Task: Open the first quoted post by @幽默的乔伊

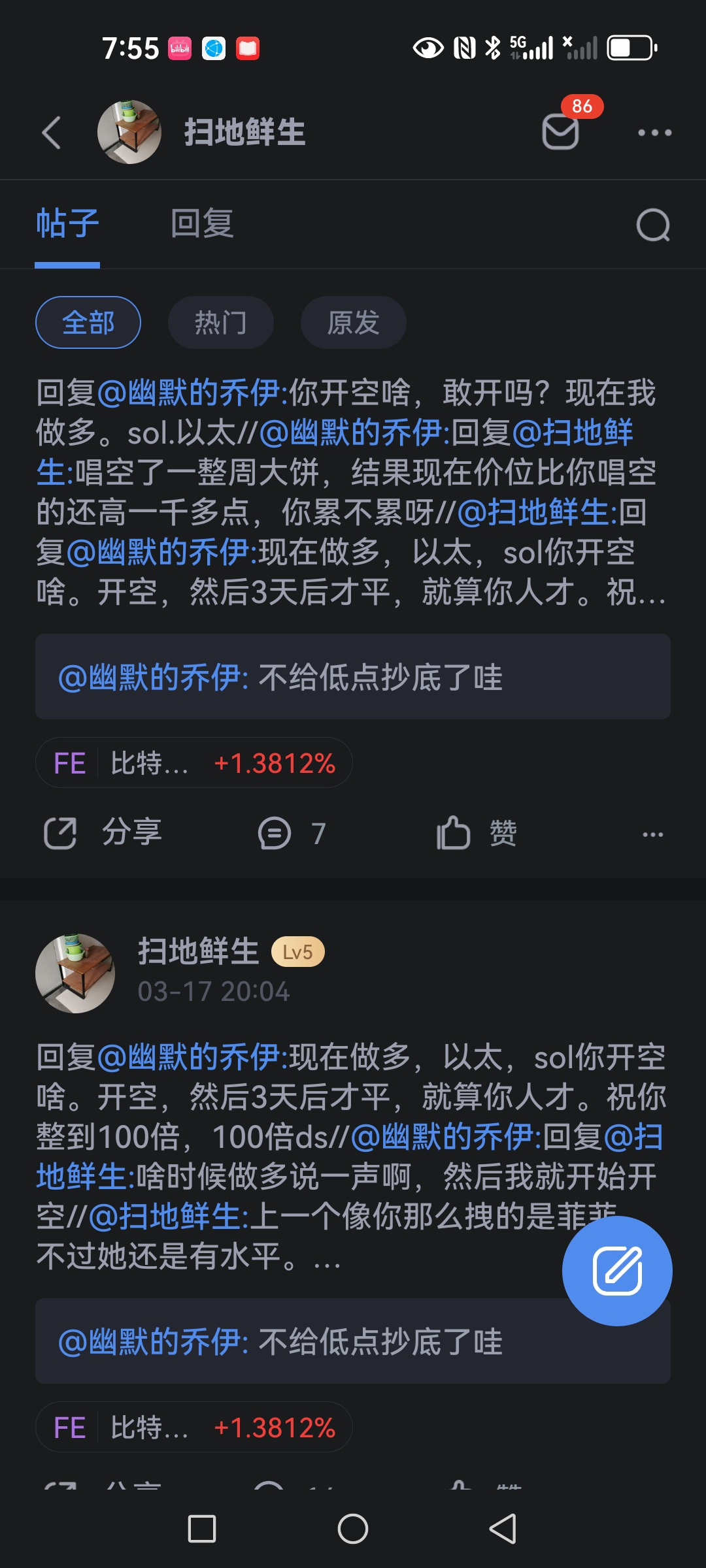Action: tap(353, 677)
